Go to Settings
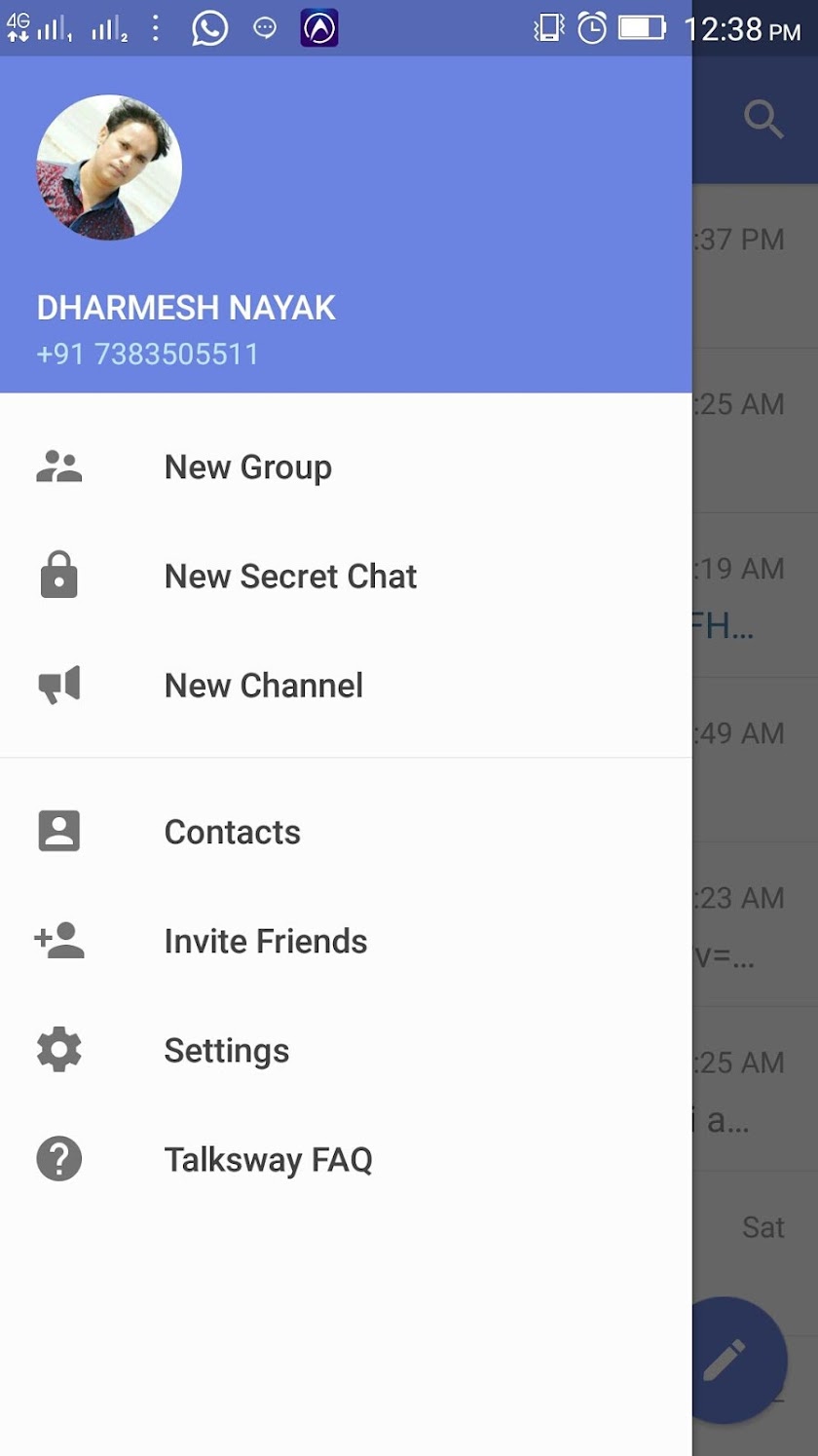 click(x=226, y=1050)
